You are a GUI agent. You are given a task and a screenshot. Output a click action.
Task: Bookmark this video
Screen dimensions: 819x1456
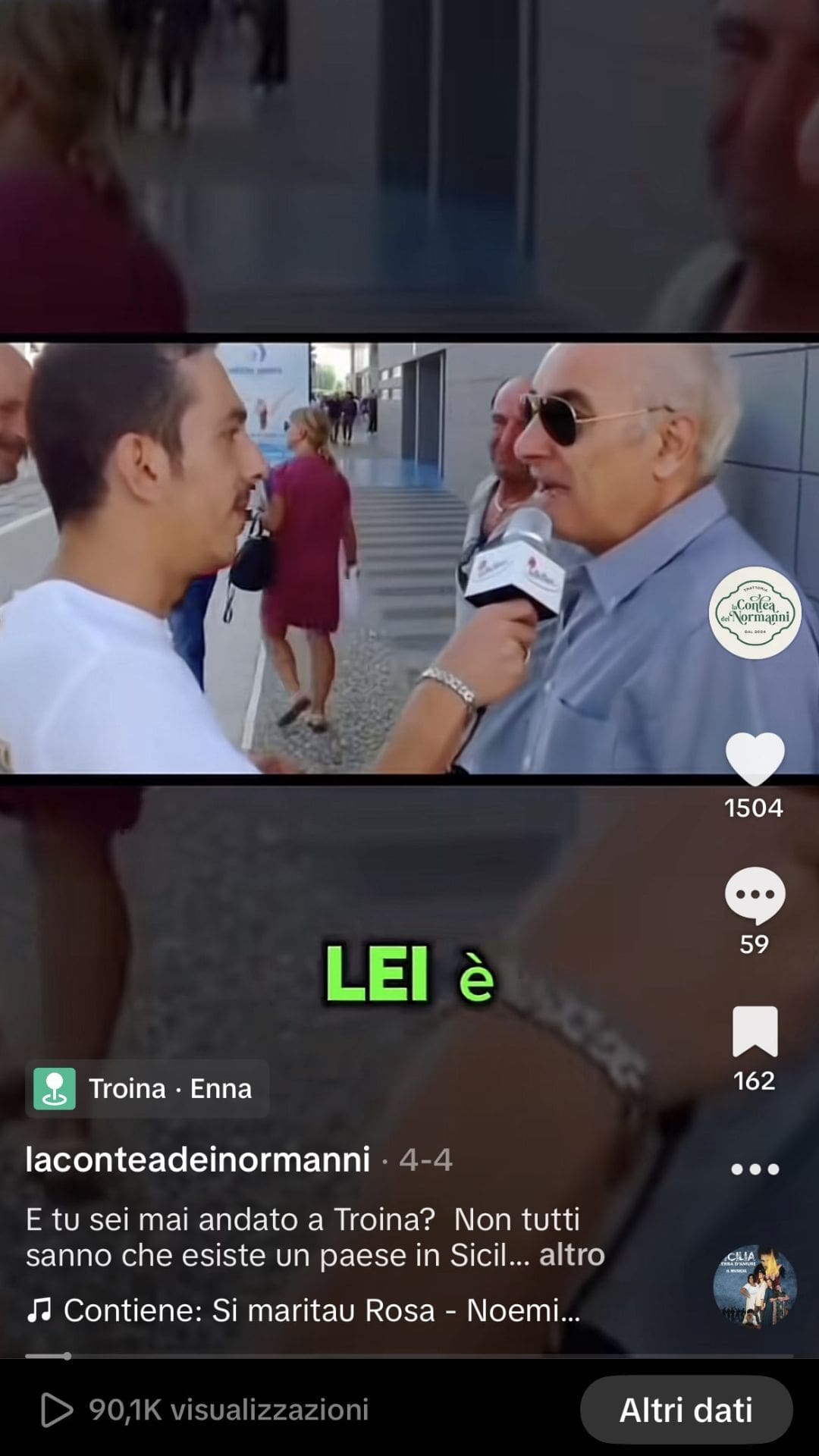[755, 1032]
